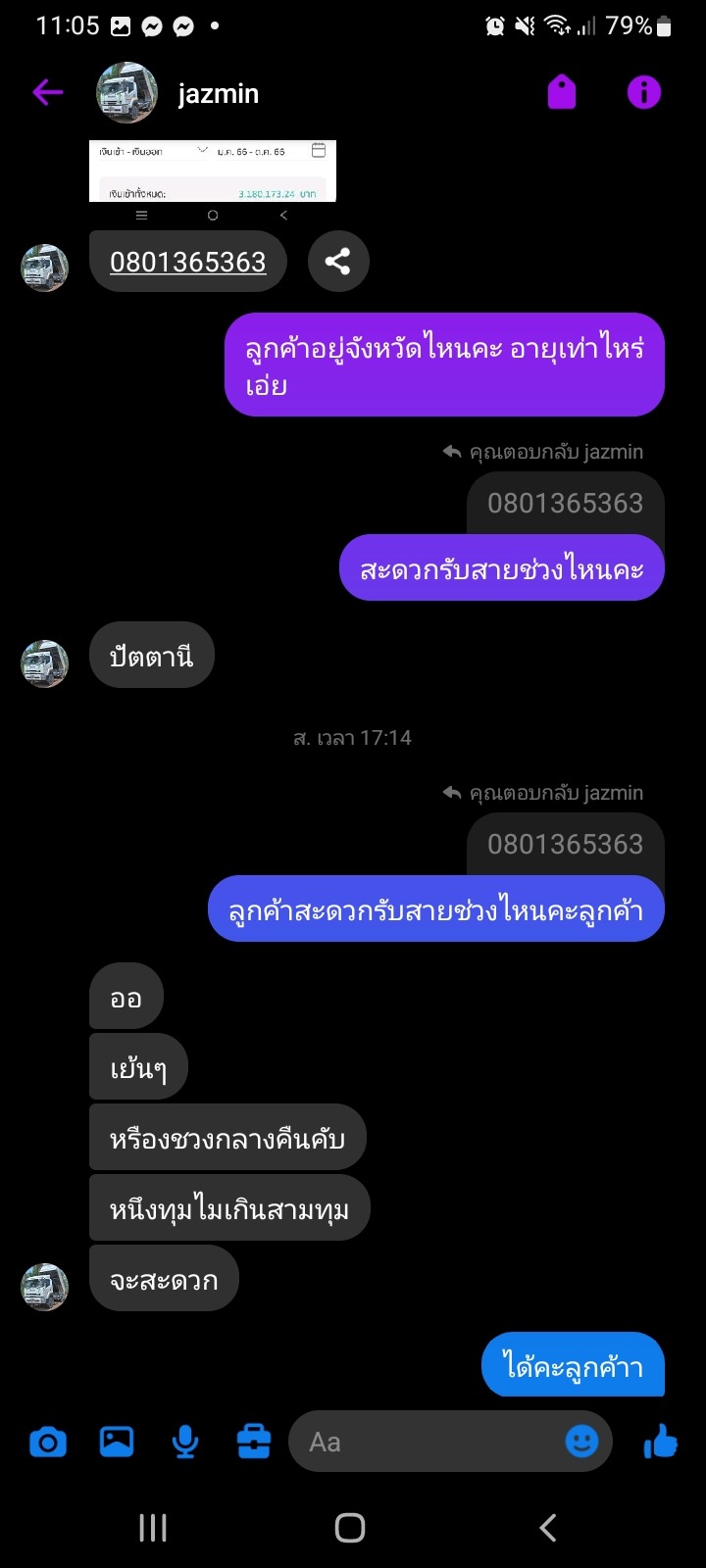The image size is (706, 1568).
Task: Send a thumbs-up like
Action: pos(661,1442)
